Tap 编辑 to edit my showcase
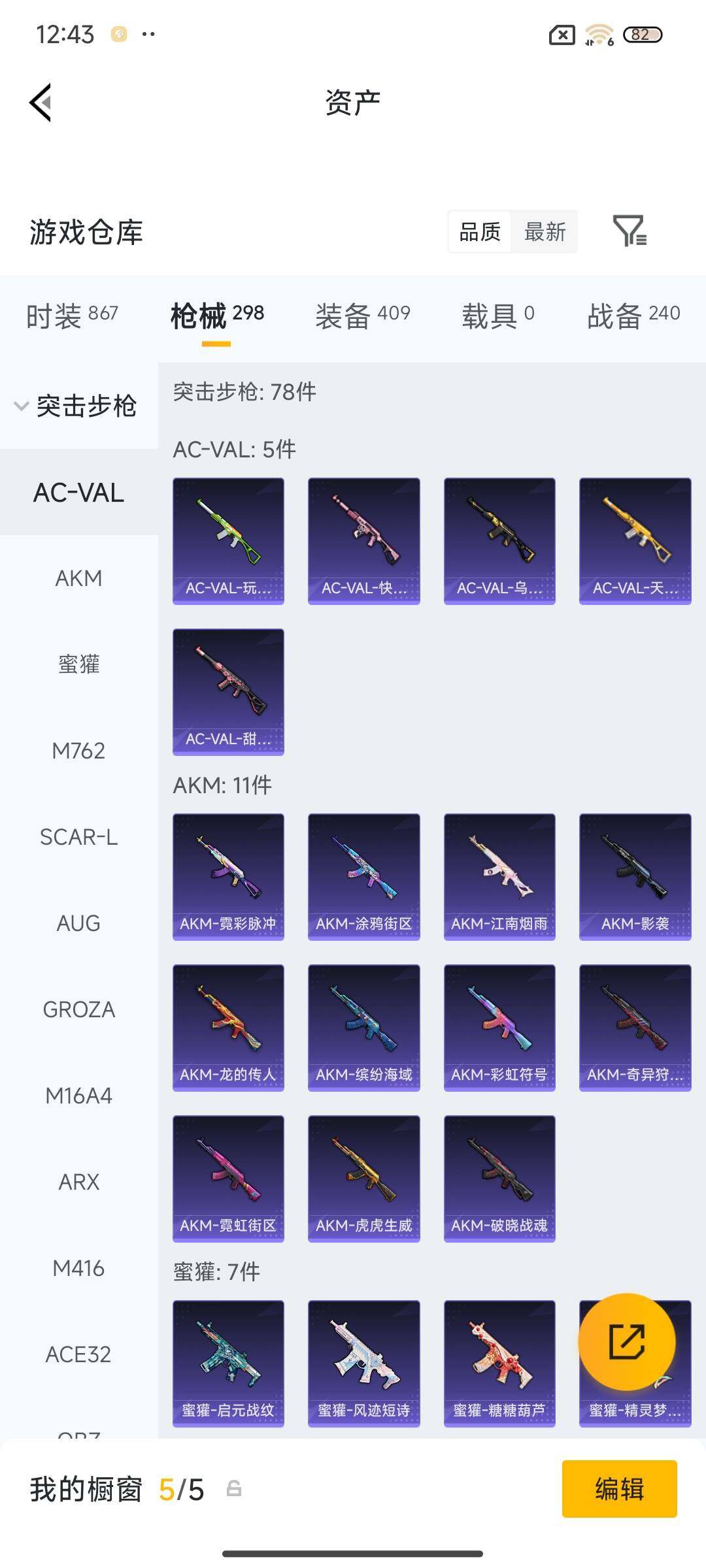Viewport: 706px width, 1568px height. point(619,1489)
